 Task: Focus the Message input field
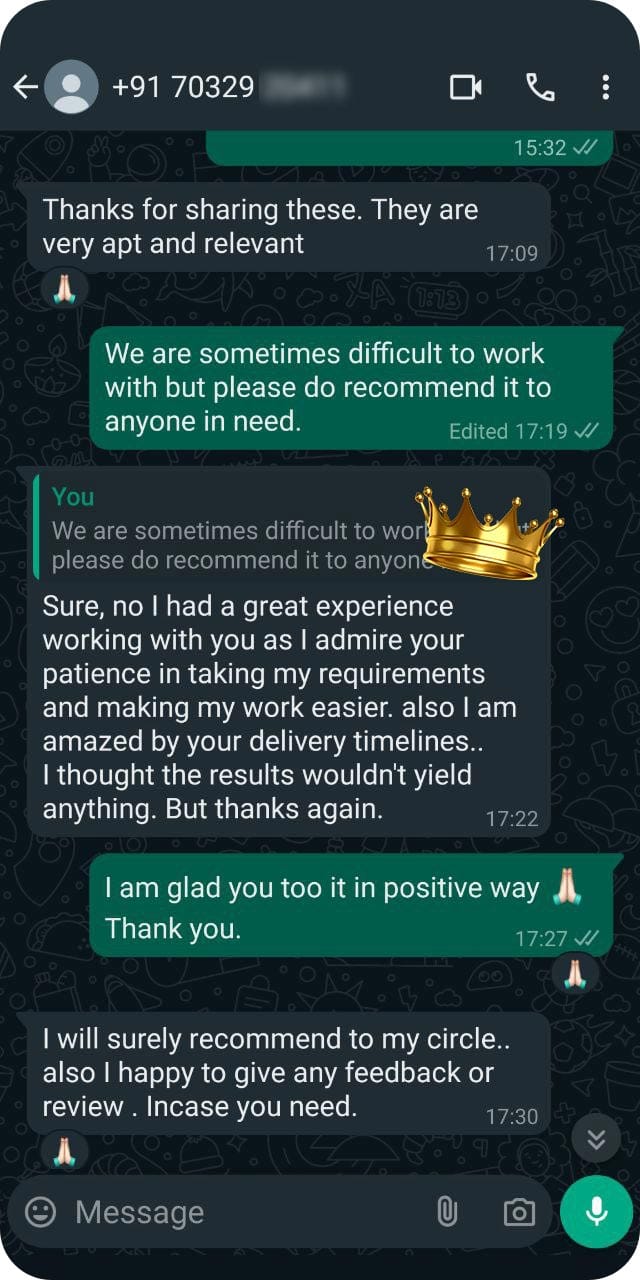[240, 1213]
